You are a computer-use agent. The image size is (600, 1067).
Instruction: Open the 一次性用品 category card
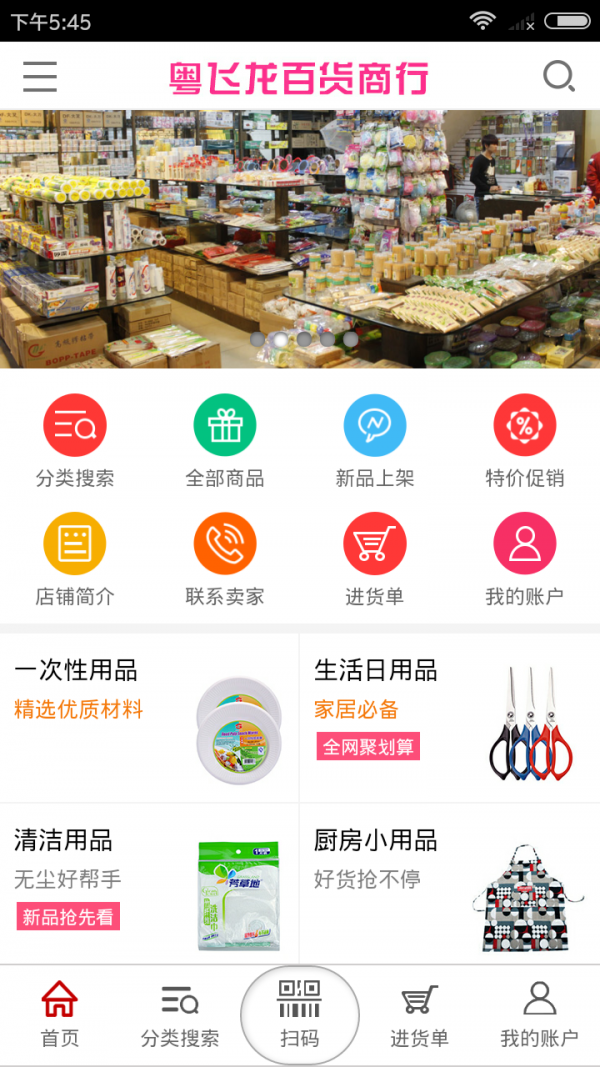(150, 717)
